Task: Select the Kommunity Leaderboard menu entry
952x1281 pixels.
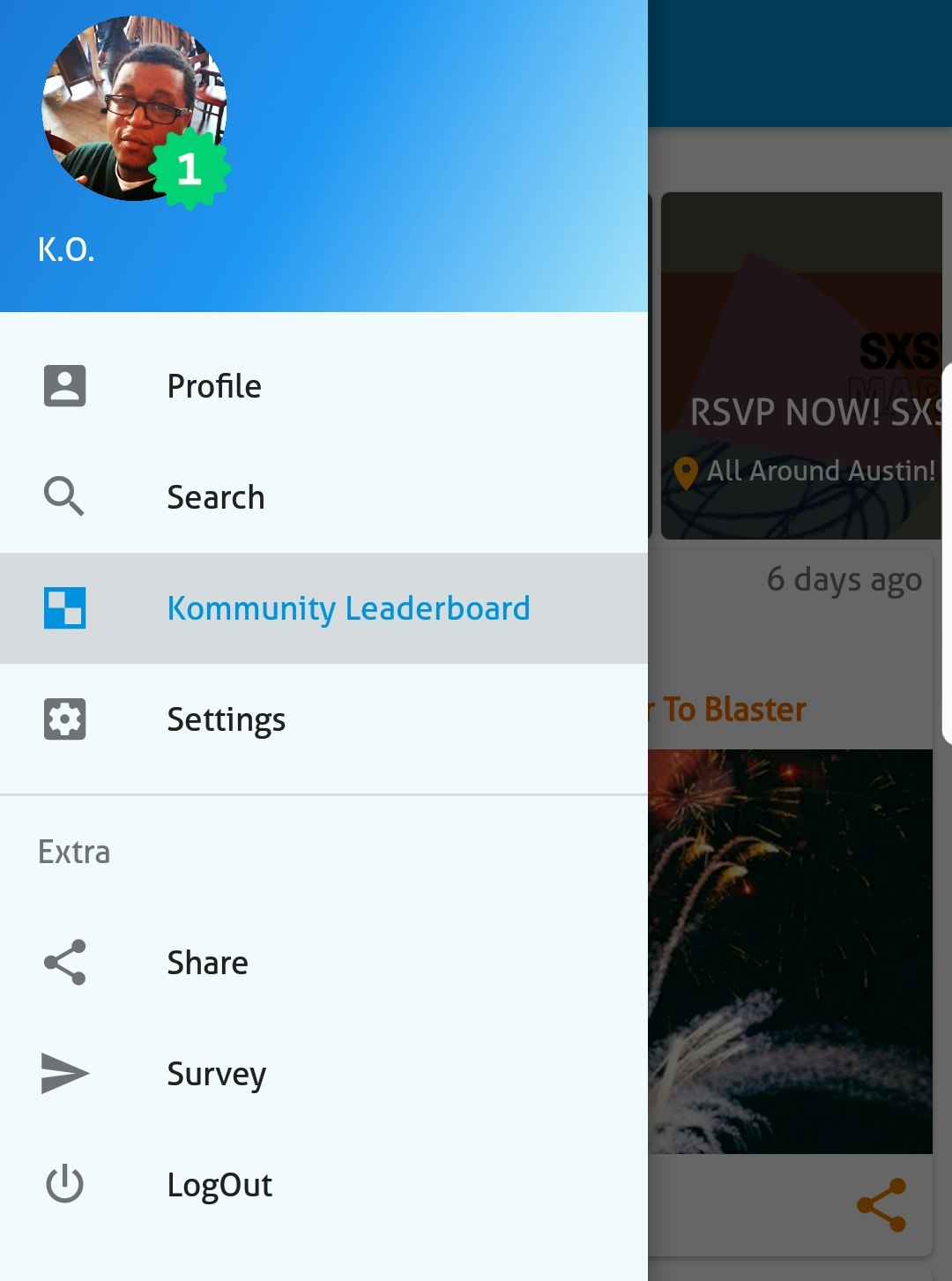Action: 349,608
